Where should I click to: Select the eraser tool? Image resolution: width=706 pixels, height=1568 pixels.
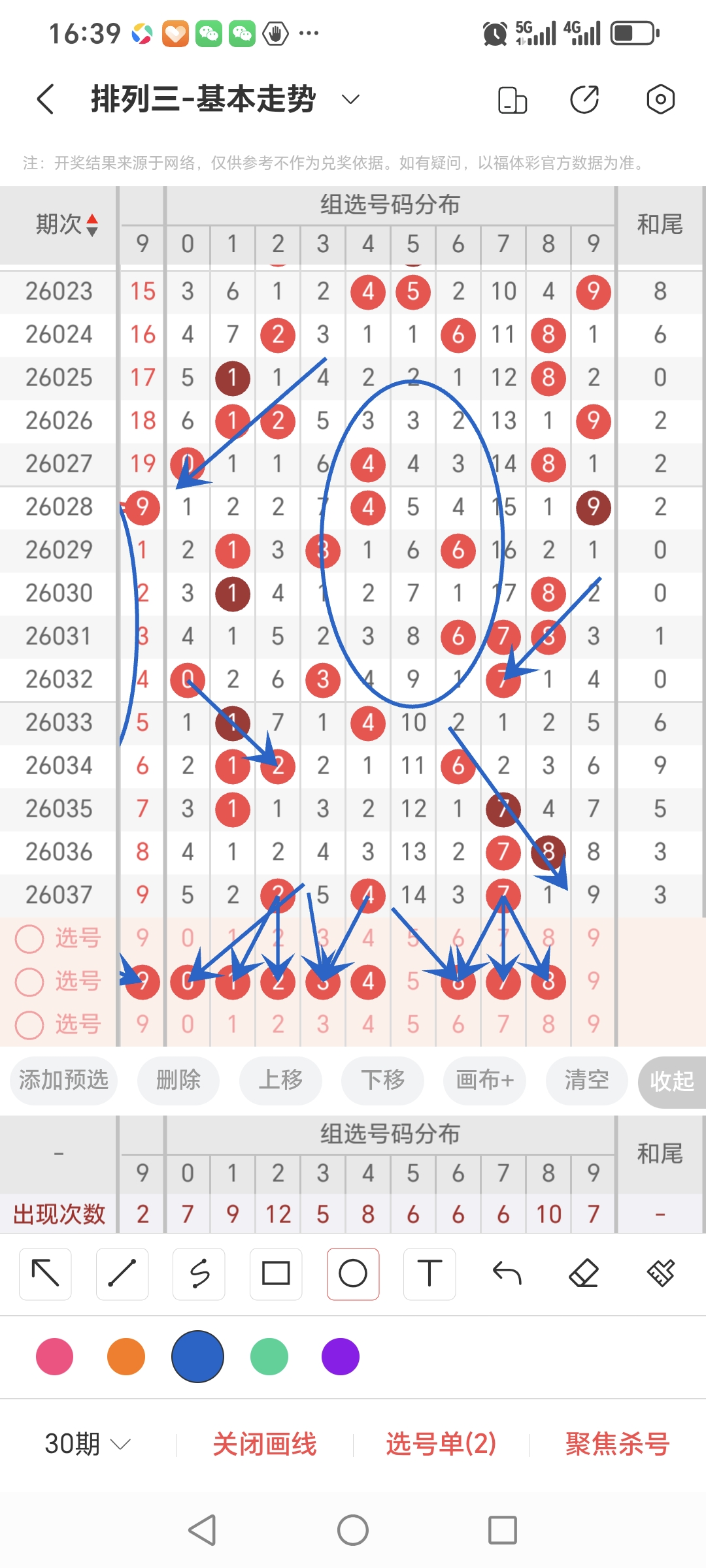[584, 1273]
